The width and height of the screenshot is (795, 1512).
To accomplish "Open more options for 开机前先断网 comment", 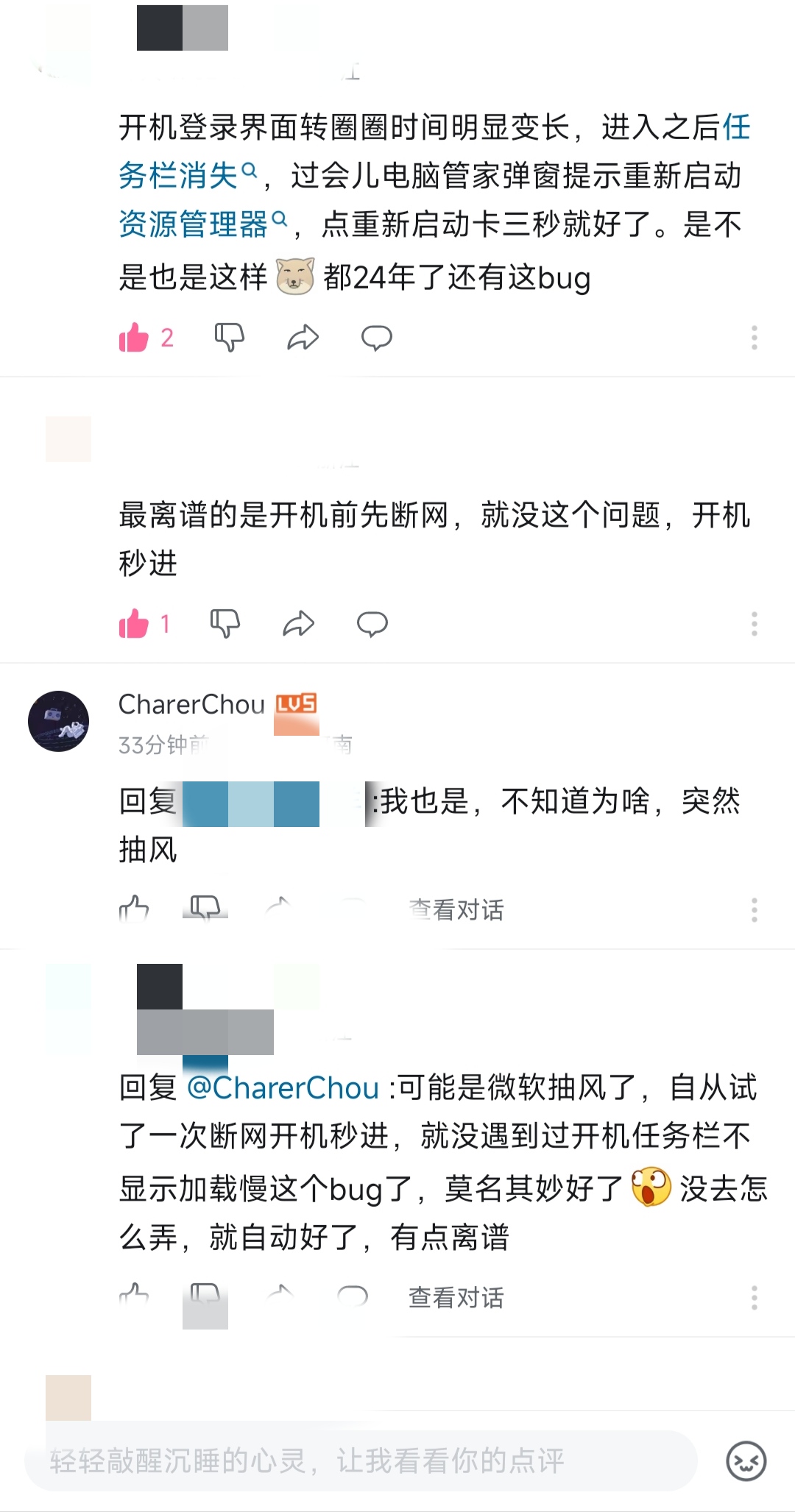I will pos(754,624).
